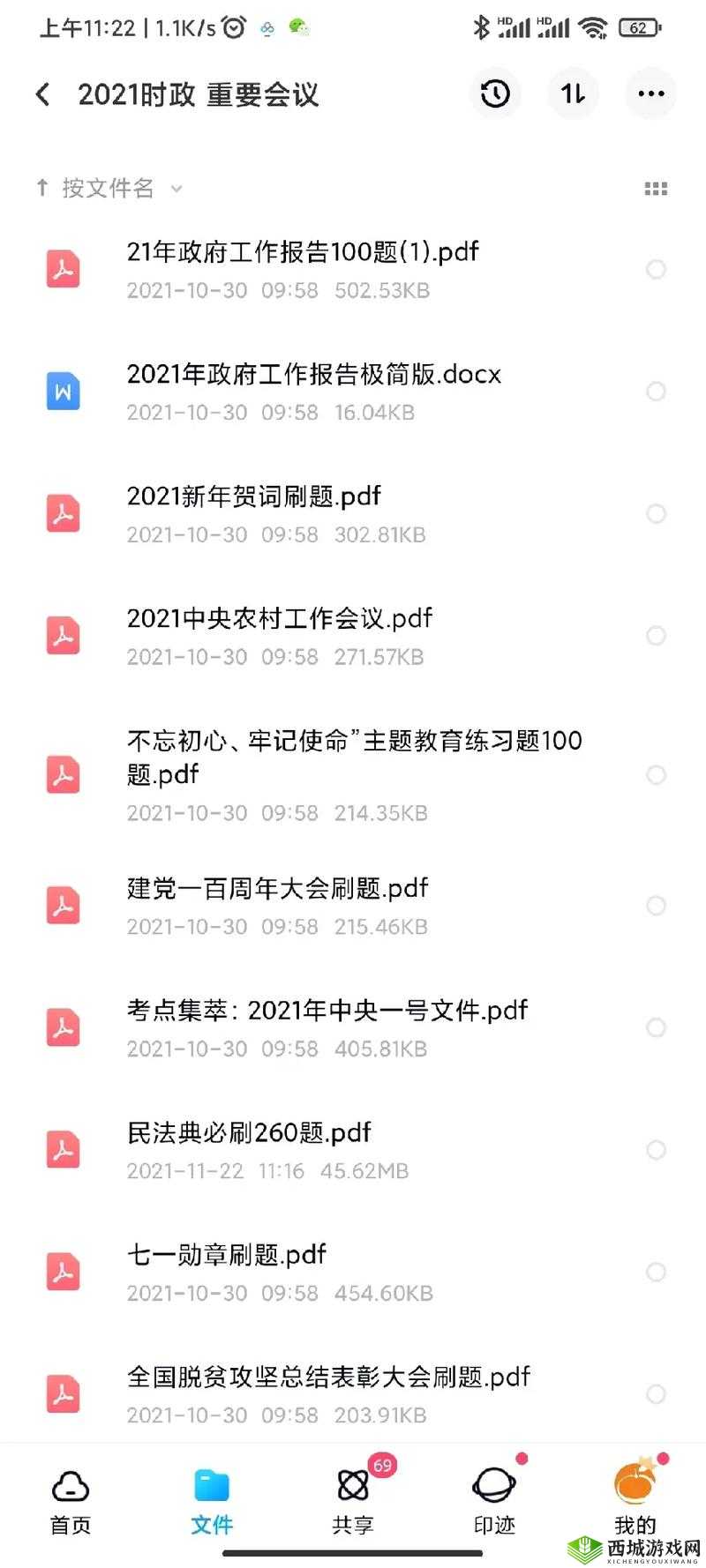Open the three-dot more options menu
706x1568 pixels.
[650, 93]
